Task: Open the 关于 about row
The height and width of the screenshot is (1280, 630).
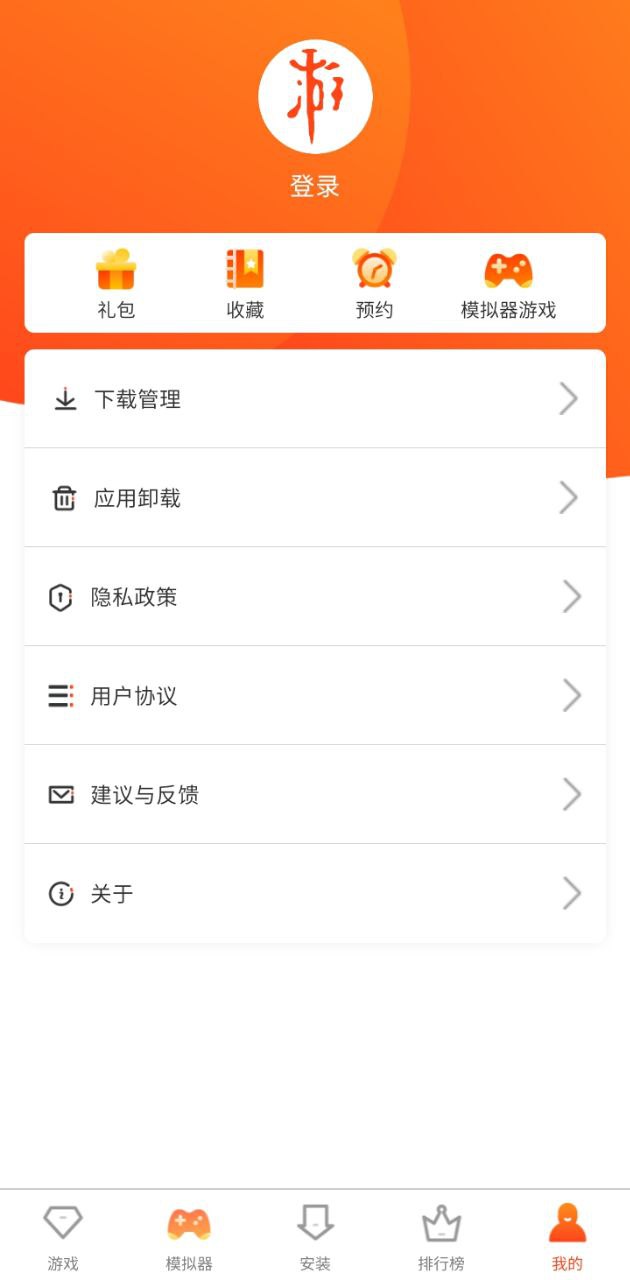Action: click(315, 893)
